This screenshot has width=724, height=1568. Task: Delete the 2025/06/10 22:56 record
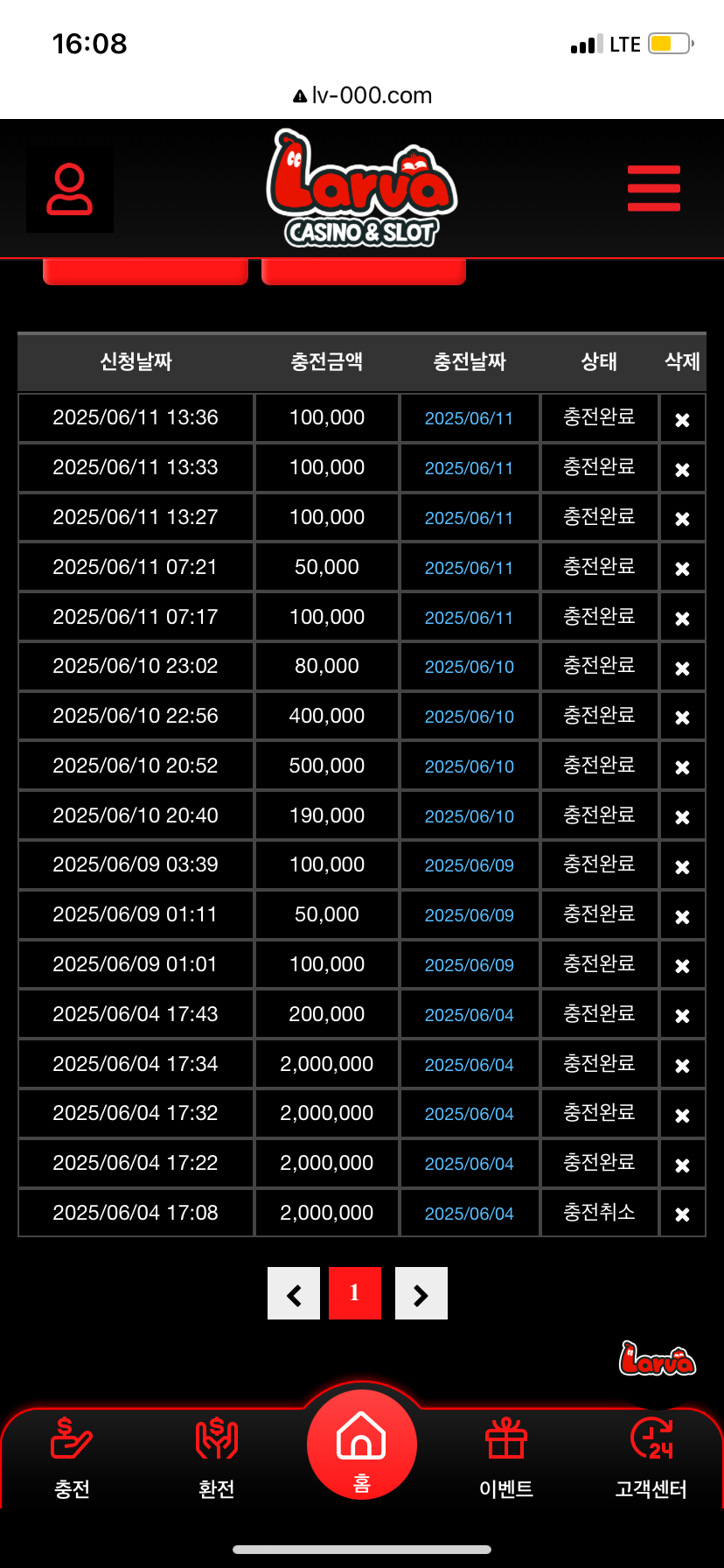pos(682,717)
